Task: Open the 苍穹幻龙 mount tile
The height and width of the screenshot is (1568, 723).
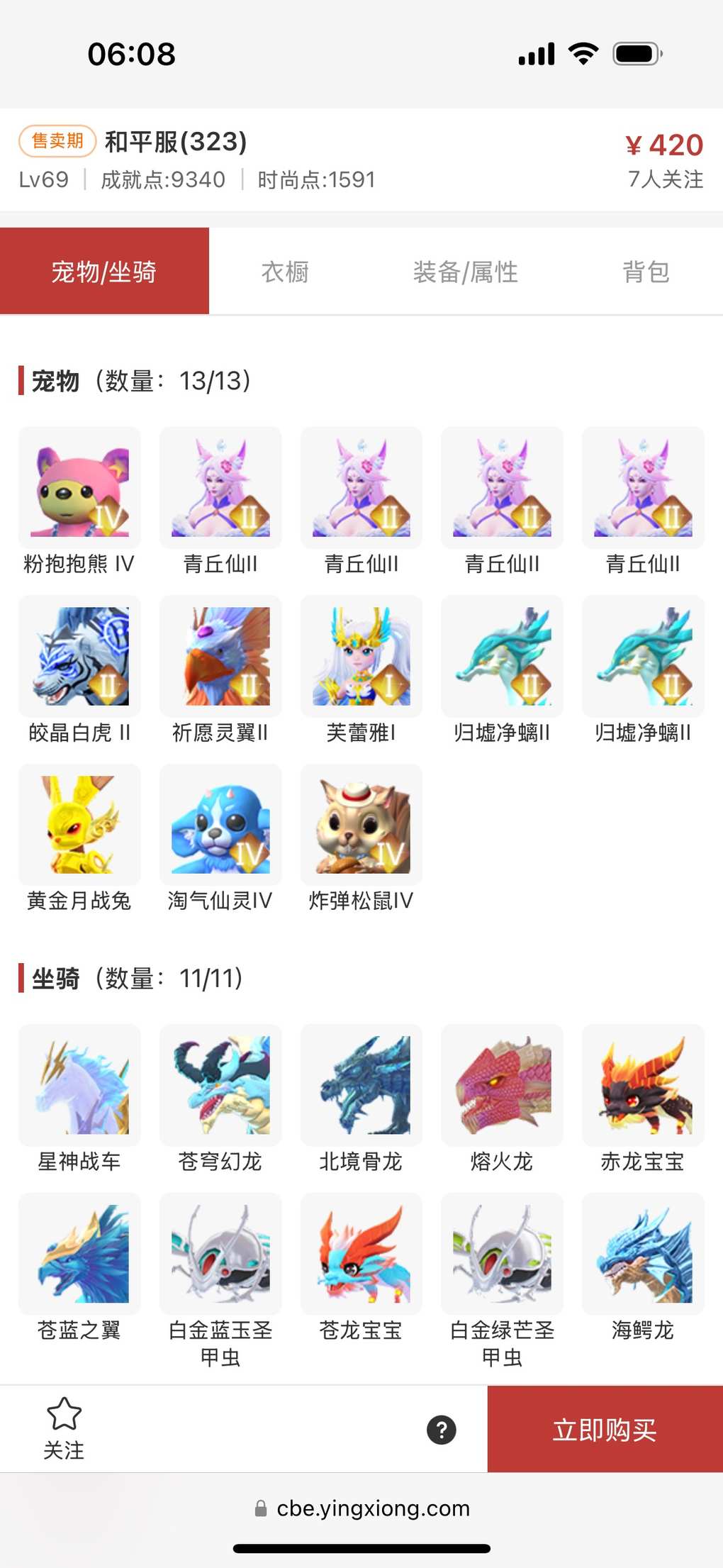Action: [x=220, y=1086]
